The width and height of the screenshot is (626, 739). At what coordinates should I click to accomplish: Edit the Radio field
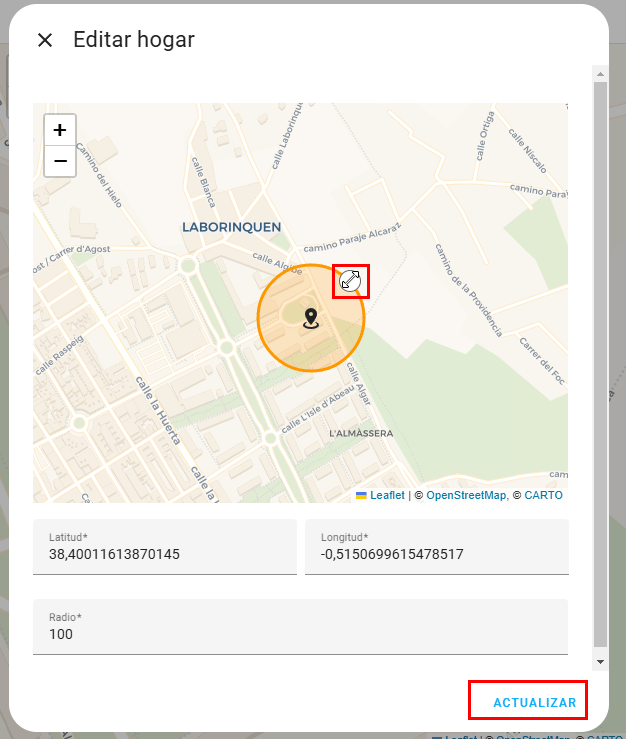(300, 634)
